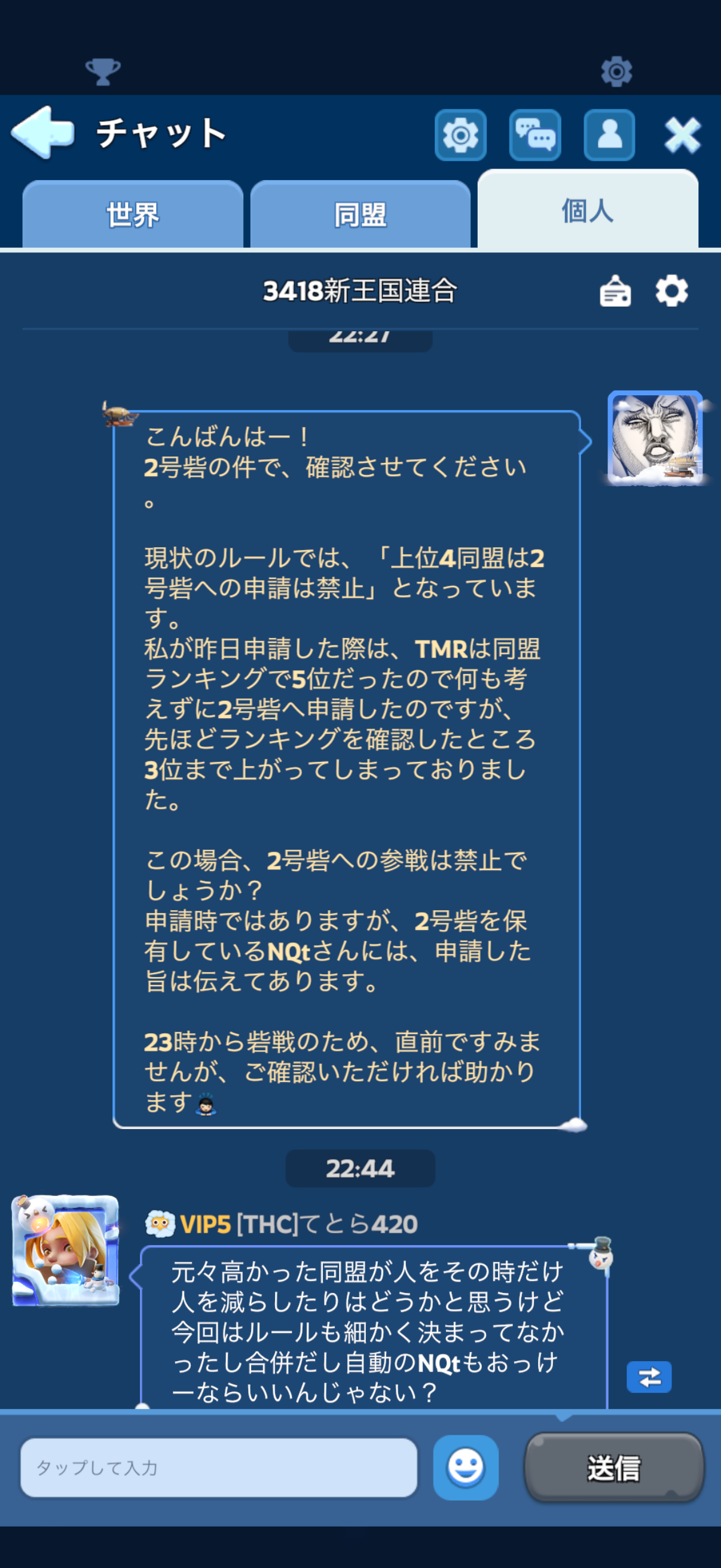Open the trophy icon at top
Screen dimensions: 721x1568
coord(103,72)
